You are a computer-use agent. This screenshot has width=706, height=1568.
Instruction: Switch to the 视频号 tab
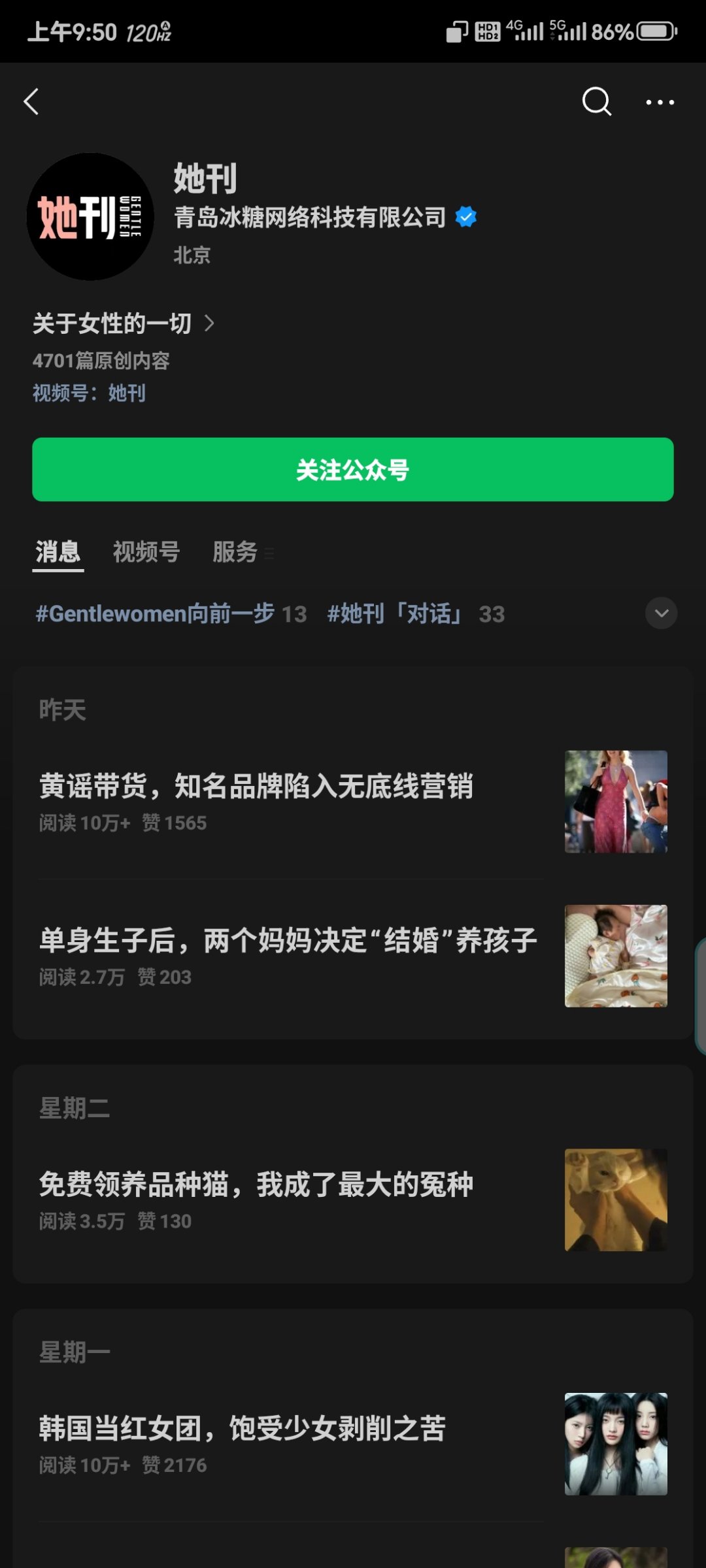pyautogui.click(x=146, y=552)
